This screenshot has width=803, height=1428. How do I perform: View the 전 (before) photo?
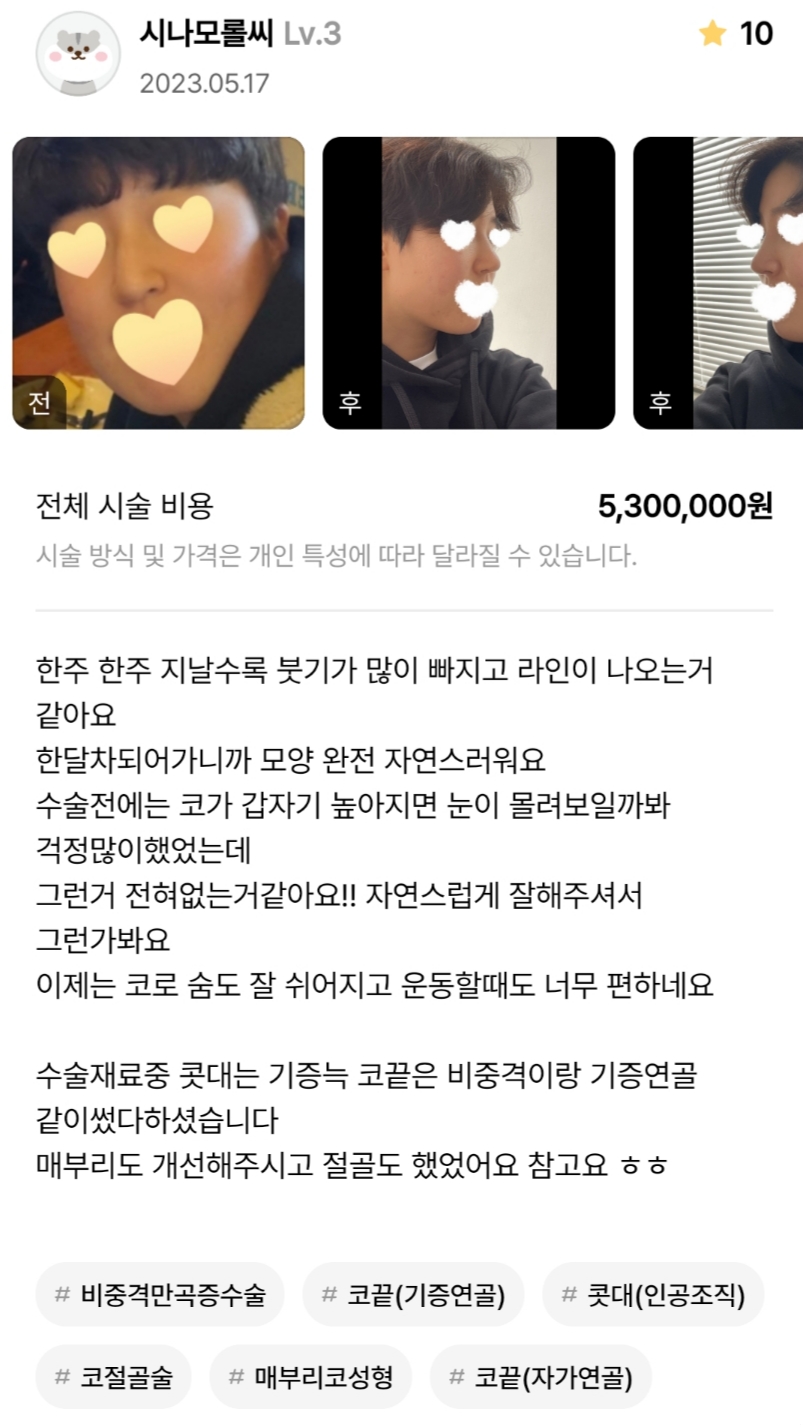tap(158, 283)
